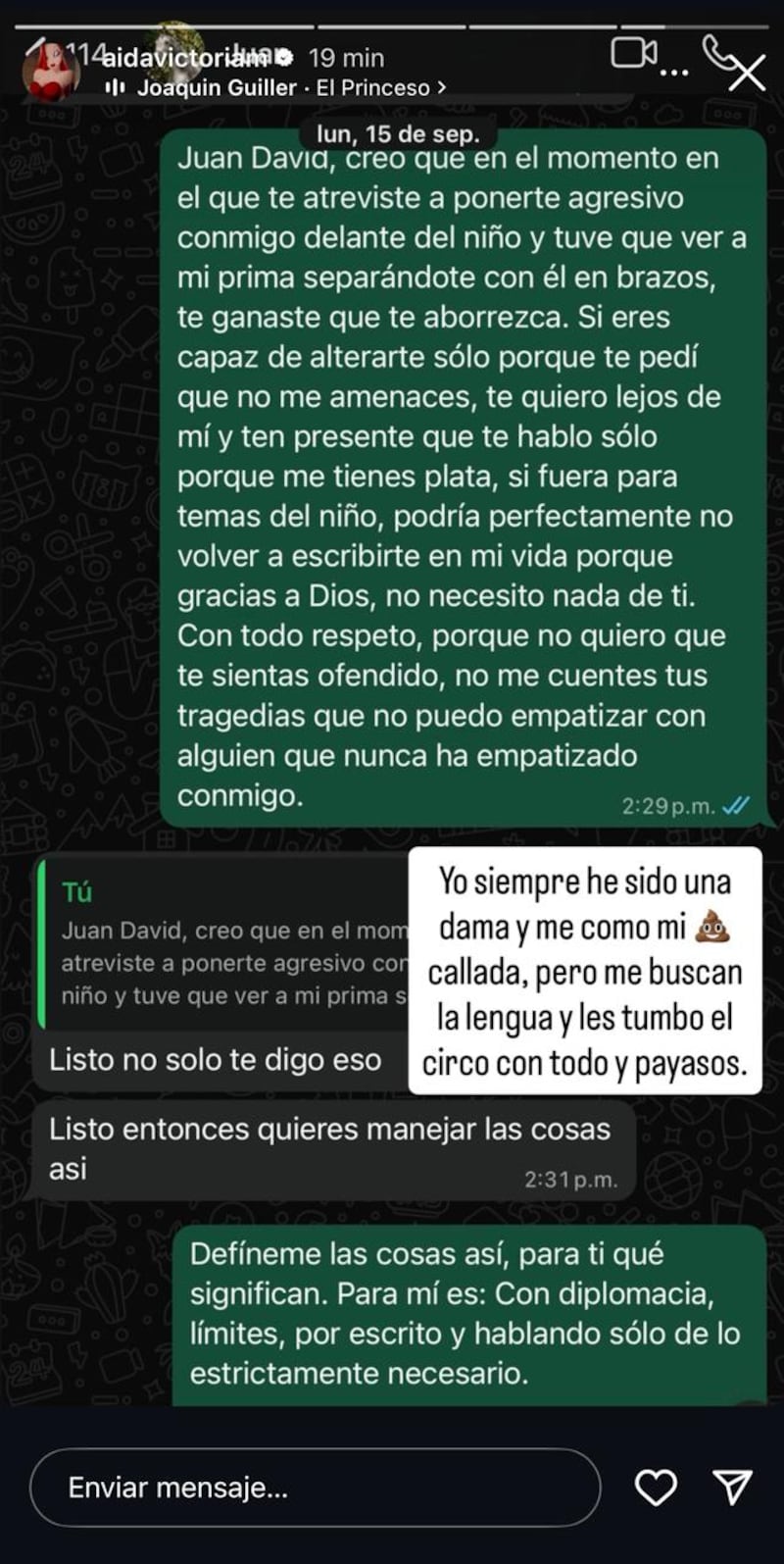The image size is (784, 1564).
Task: Select the green message sent at 2:29 p.m.
Action: coord(461,480)
